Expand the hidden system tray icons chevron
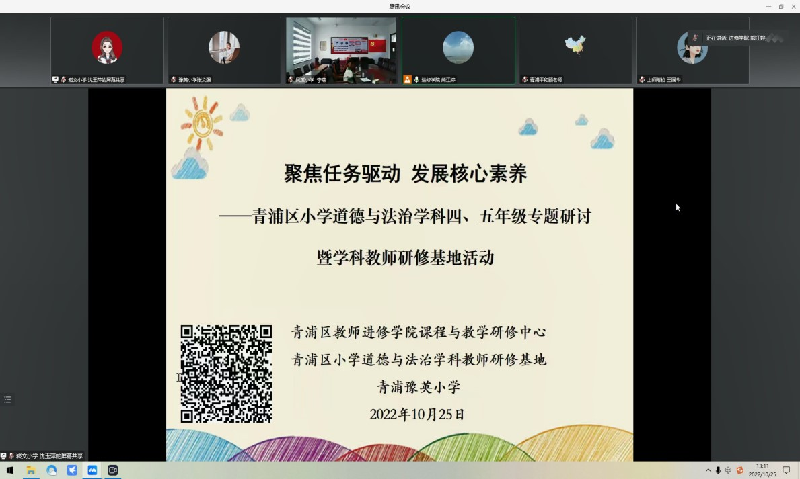800x479 pixels. 708,470
